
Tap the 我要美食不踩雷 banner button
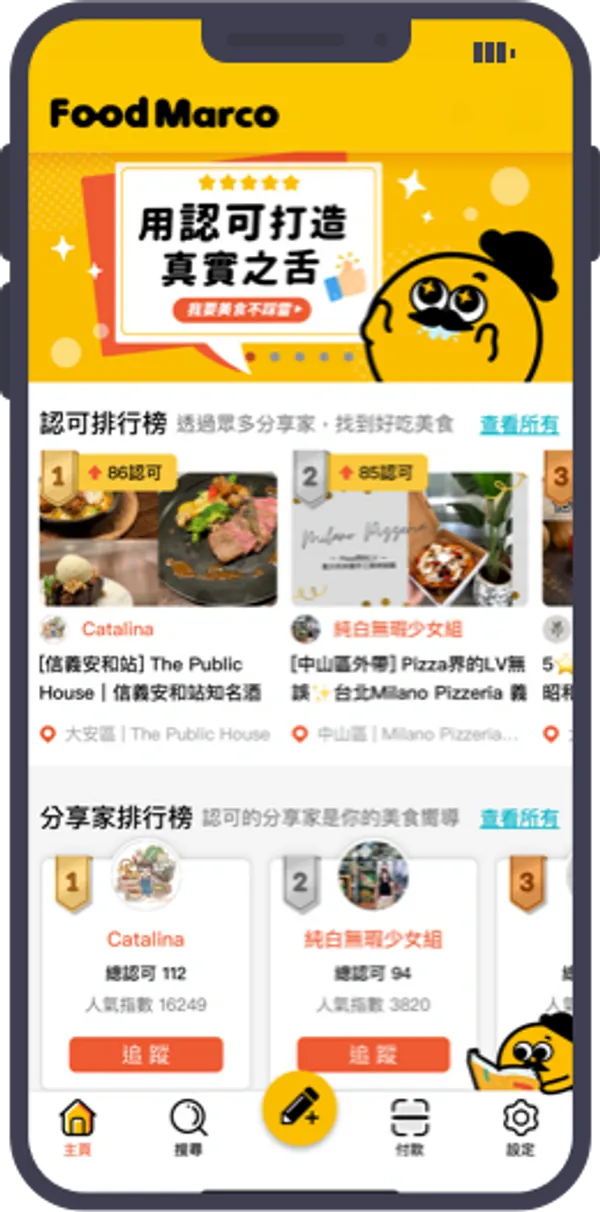[241, 310]
